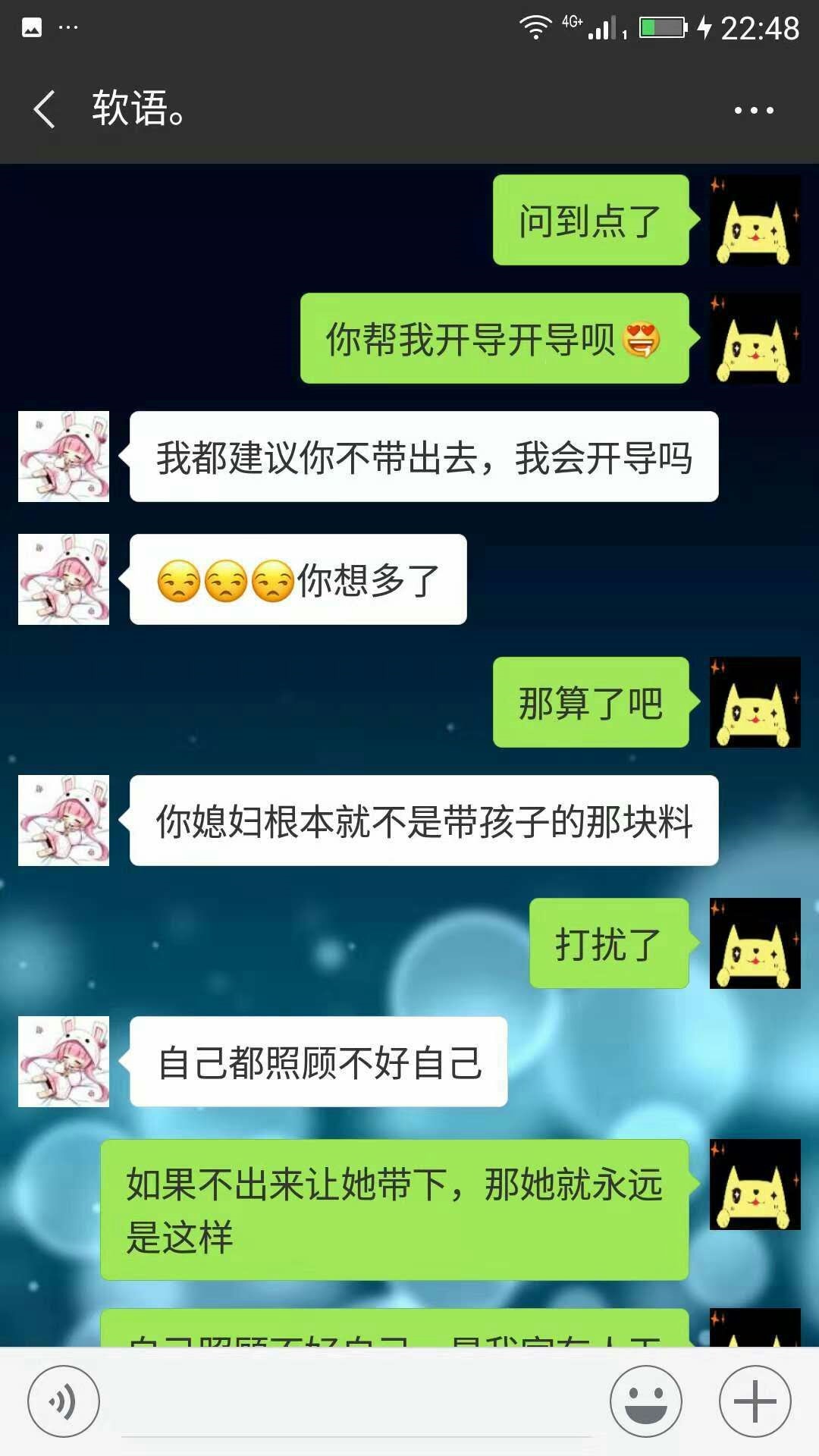This screenshot has height=1456, width=819.
Task: Open the emoji picker
Action: (646, 1401)
